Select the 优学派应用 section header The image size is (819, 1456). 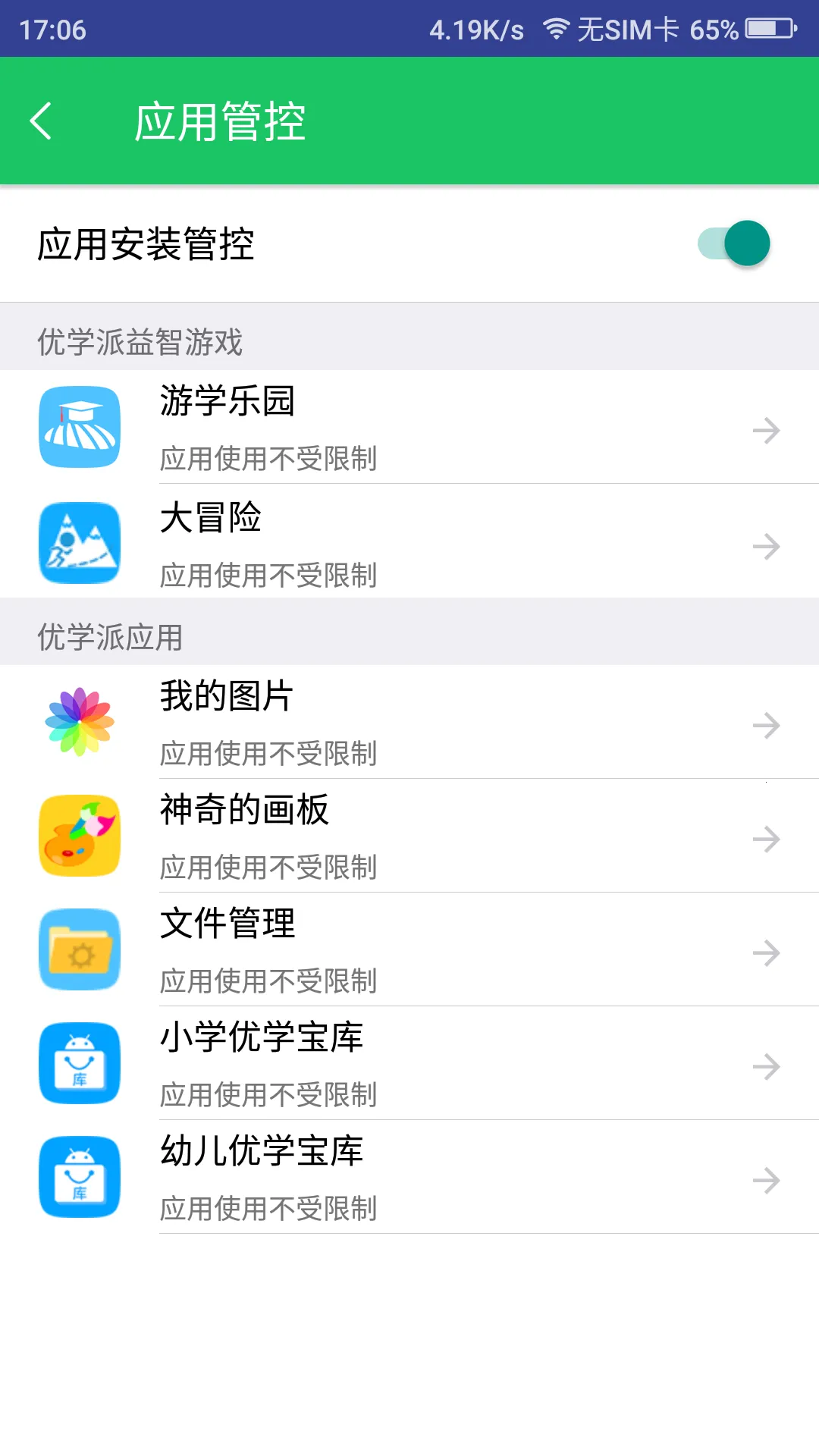[111, 637]
